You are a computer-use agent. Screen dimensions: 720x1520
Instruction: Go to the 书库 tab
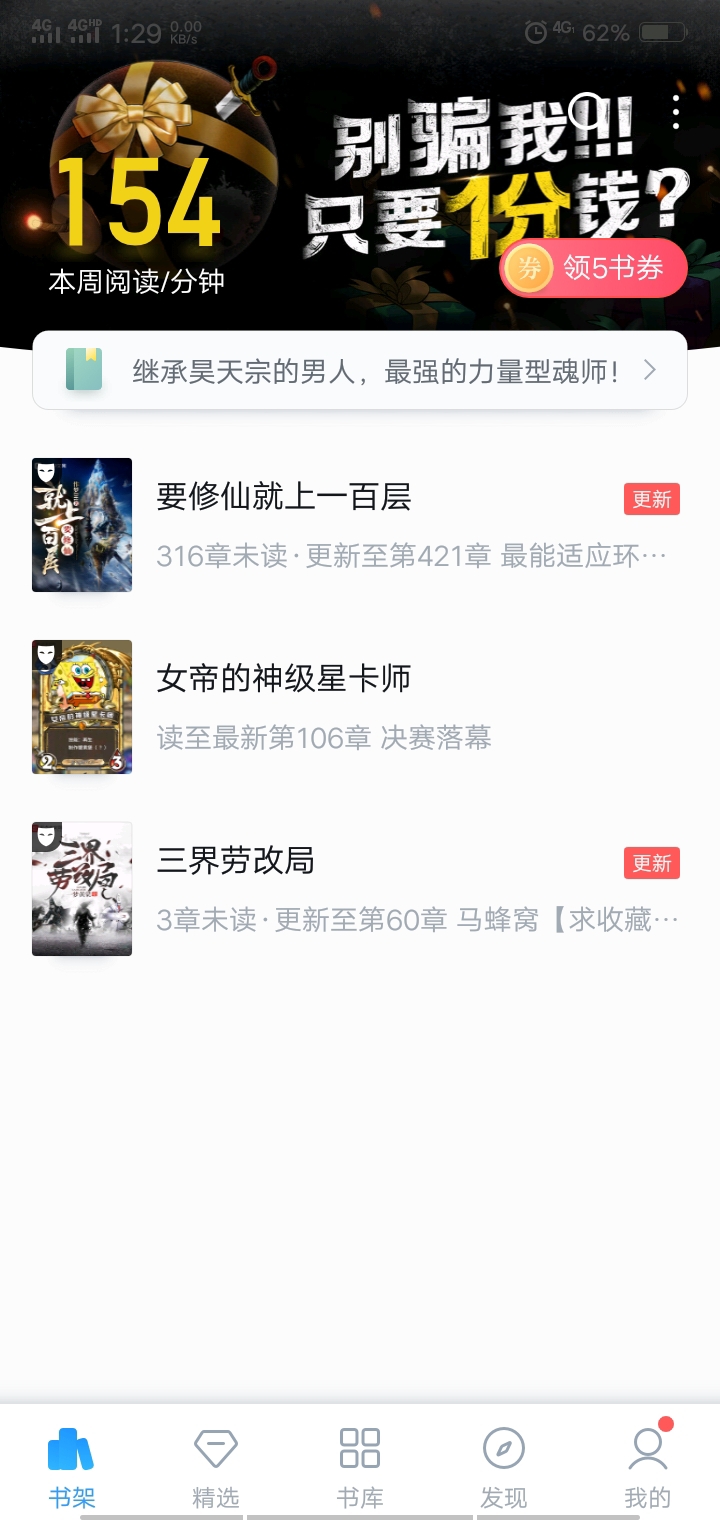pos(360,1466)
